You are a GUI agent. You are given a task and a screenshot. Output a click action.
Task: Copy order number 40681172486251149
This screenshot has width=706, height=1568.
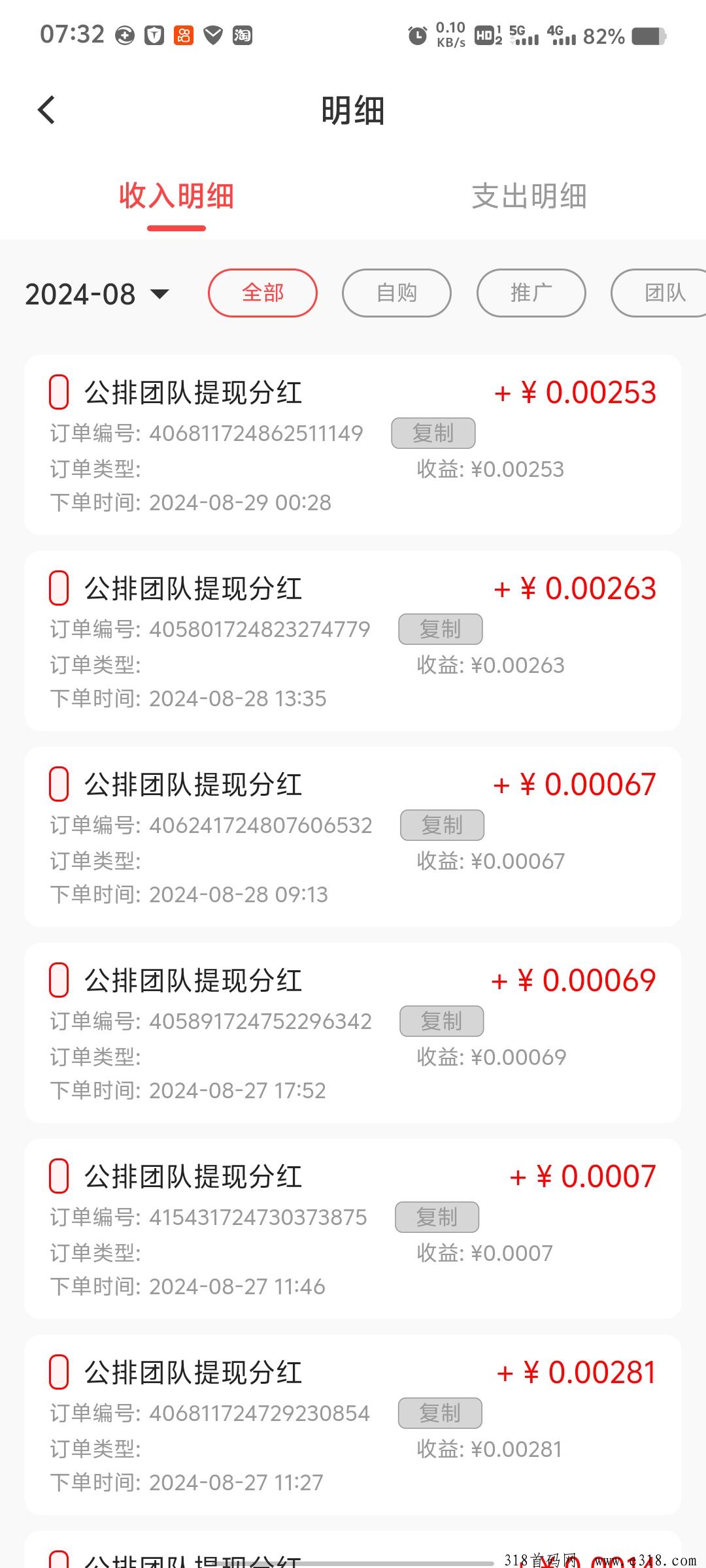click(x=433, y=433)
